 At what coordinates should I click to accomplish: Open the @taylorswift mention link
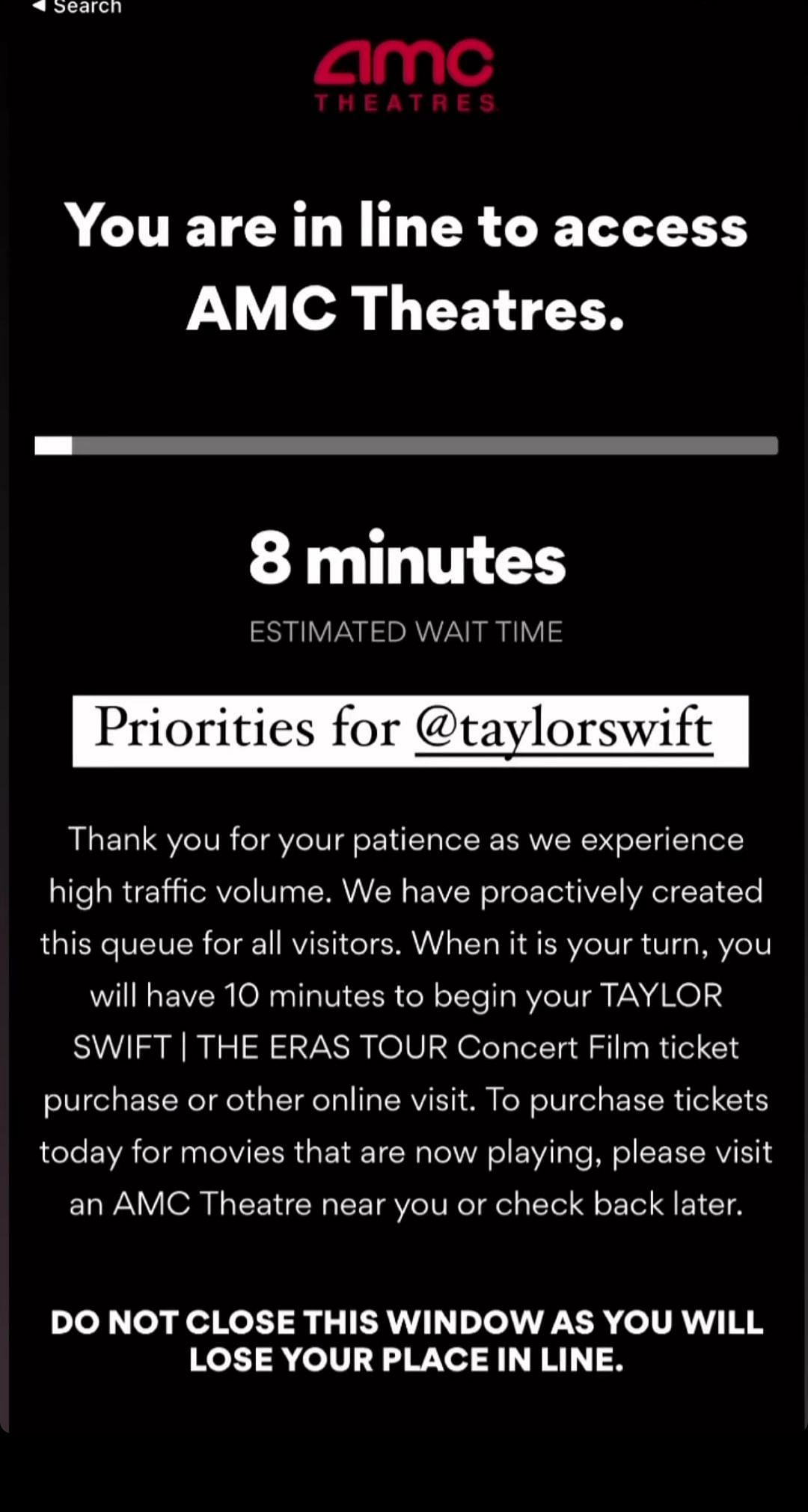pos(563,729)
